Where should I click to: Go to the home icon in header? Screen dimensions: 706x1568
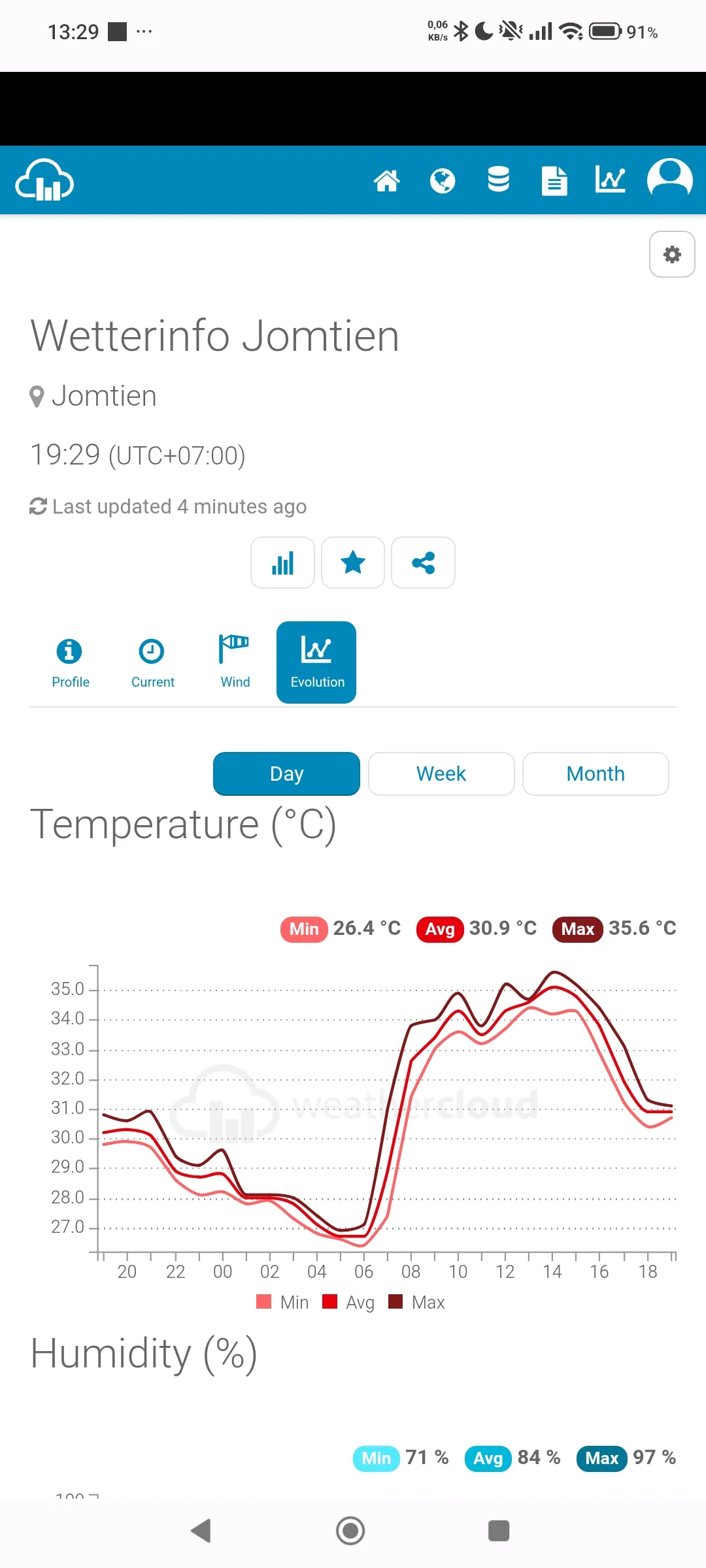coord(386,180)
